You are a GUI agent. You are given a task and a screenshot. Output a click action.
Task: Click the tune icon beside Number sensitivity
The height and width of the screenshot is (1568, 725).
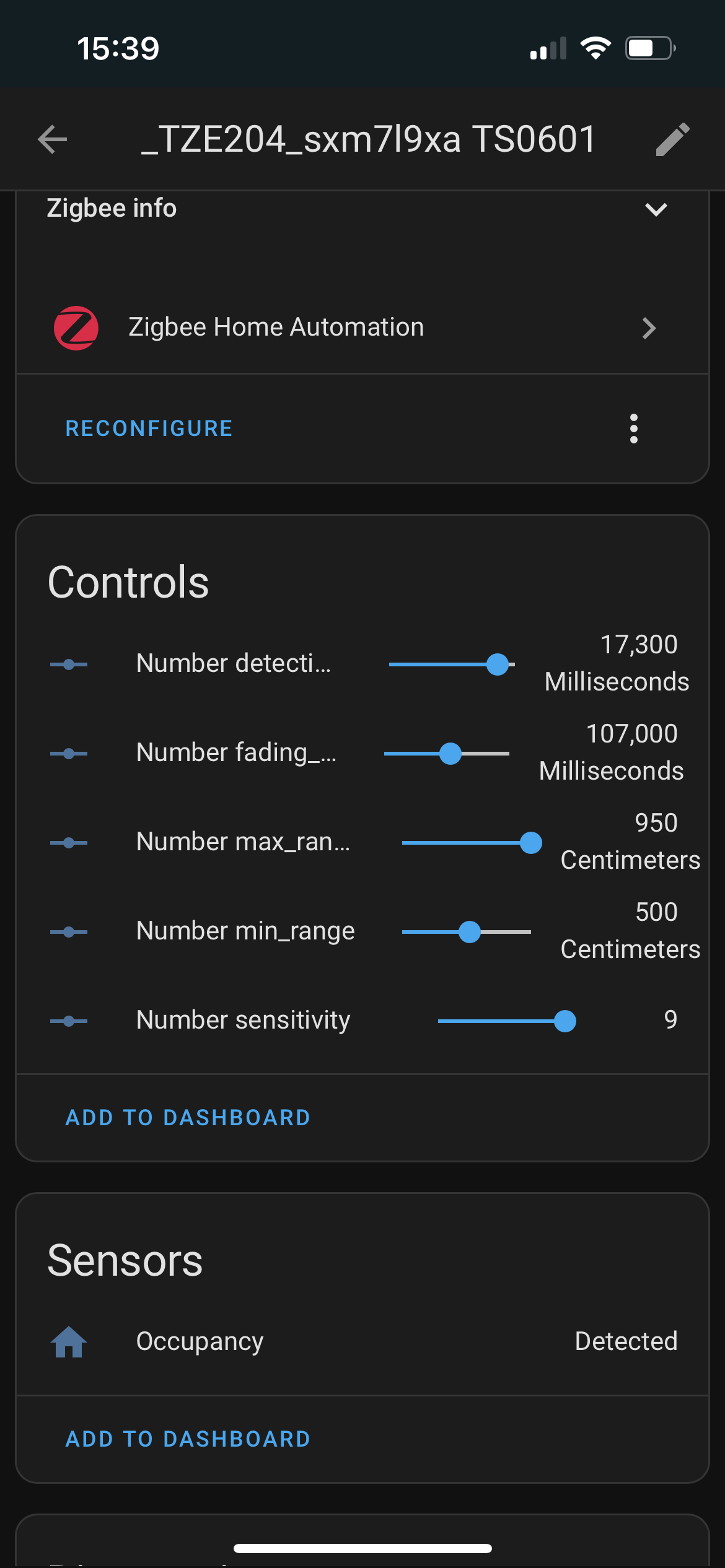tap(69, 1021)
